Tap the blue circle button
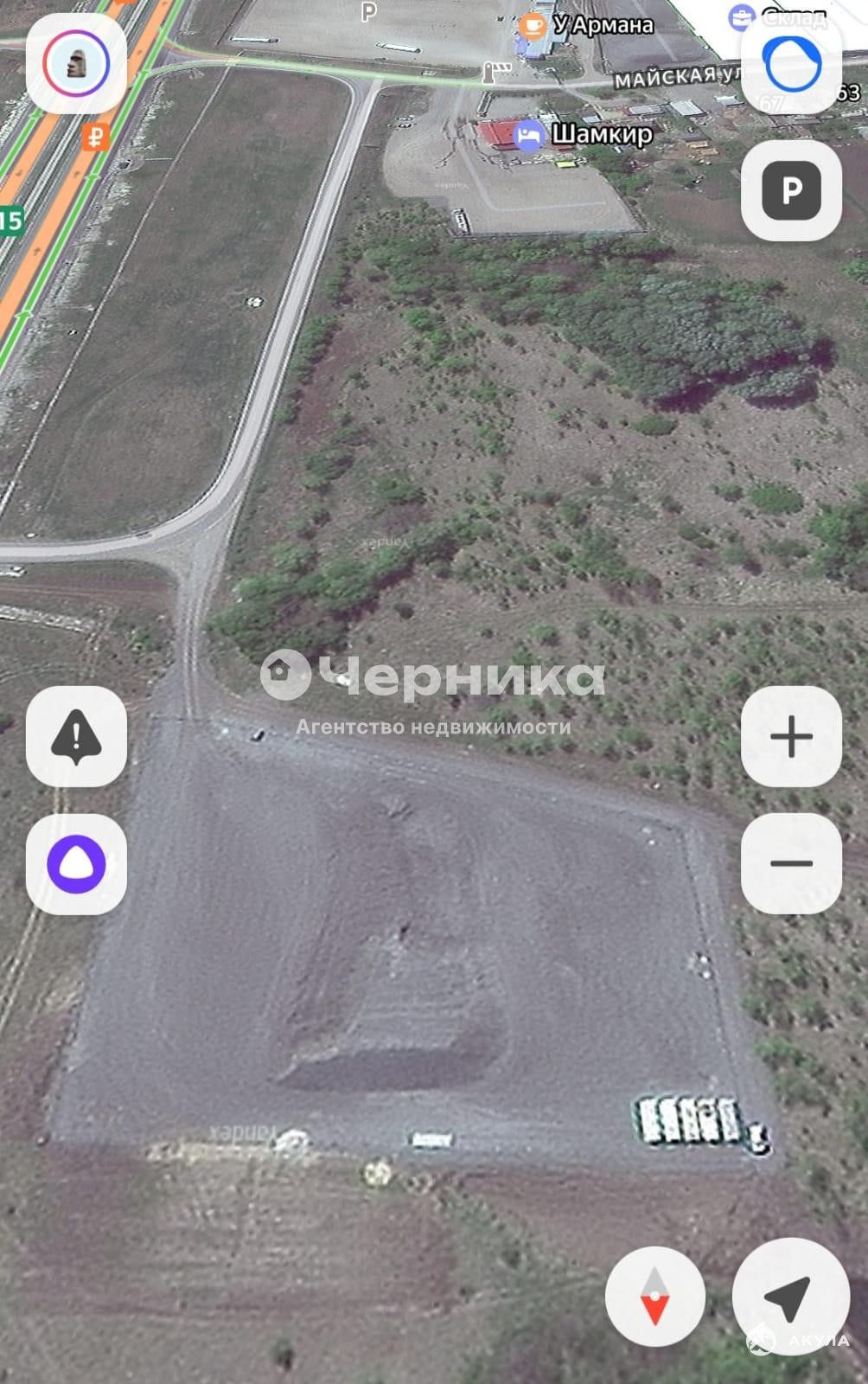 click(x=791, y=63)
